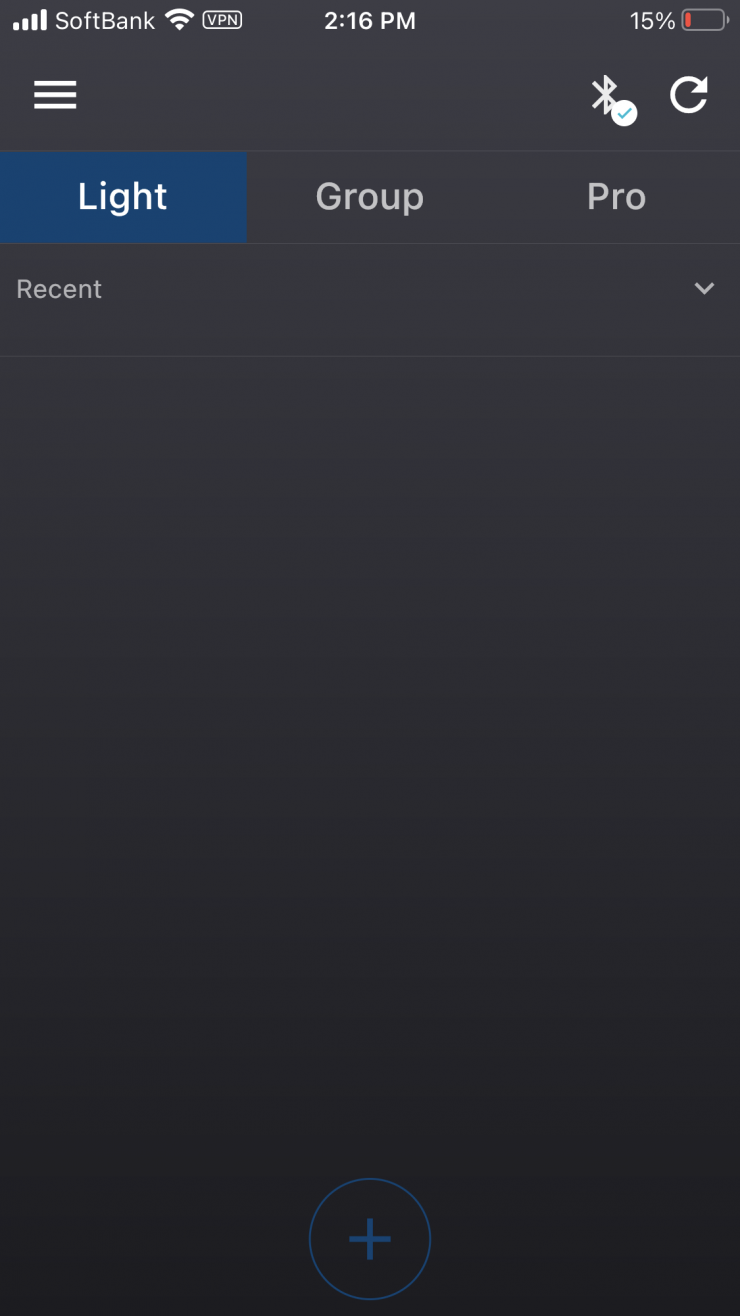Screen dimensions: 740x1316
Task: Tap the Bluetooth connection icon
Action: pyautogui.click(x=609, y=97)
